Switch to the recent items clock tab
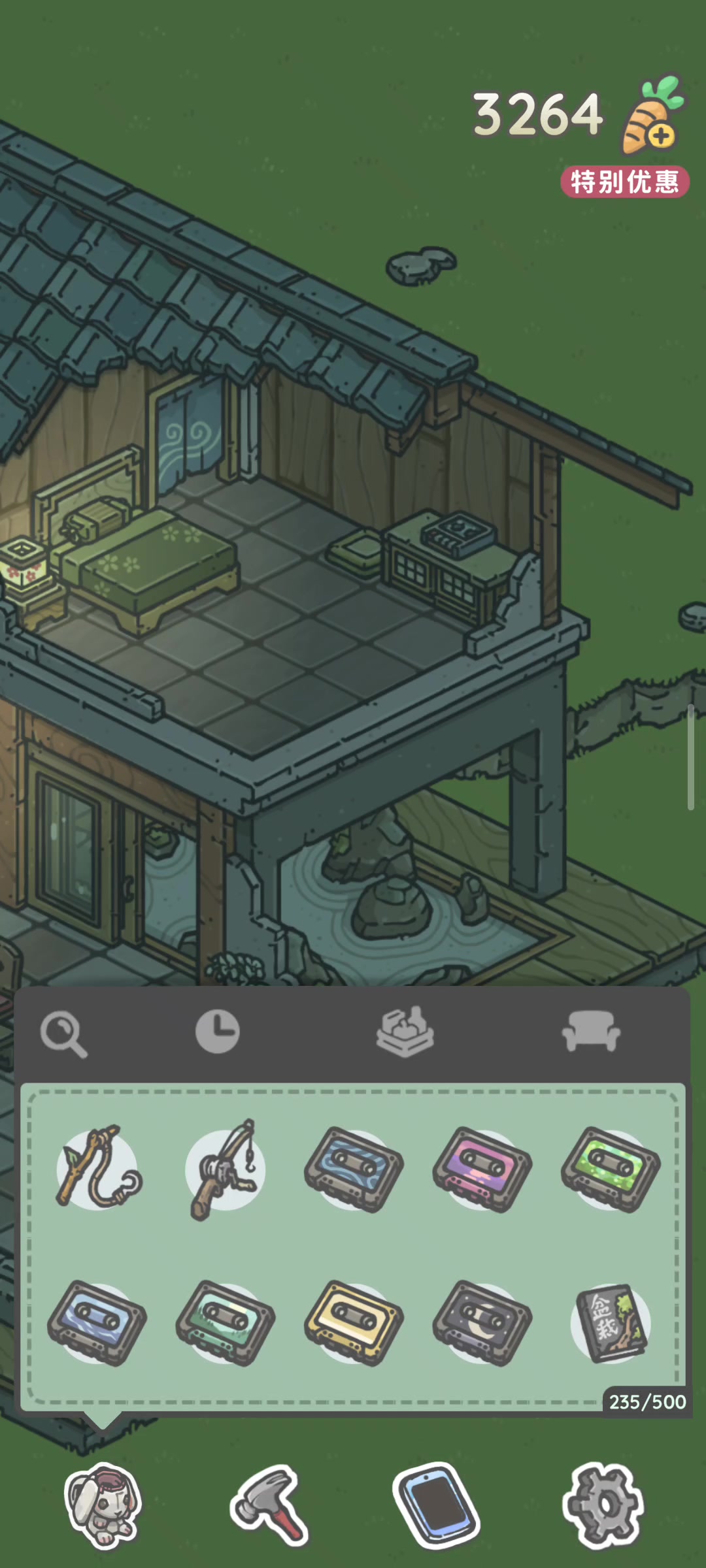 click(218, 1032)
